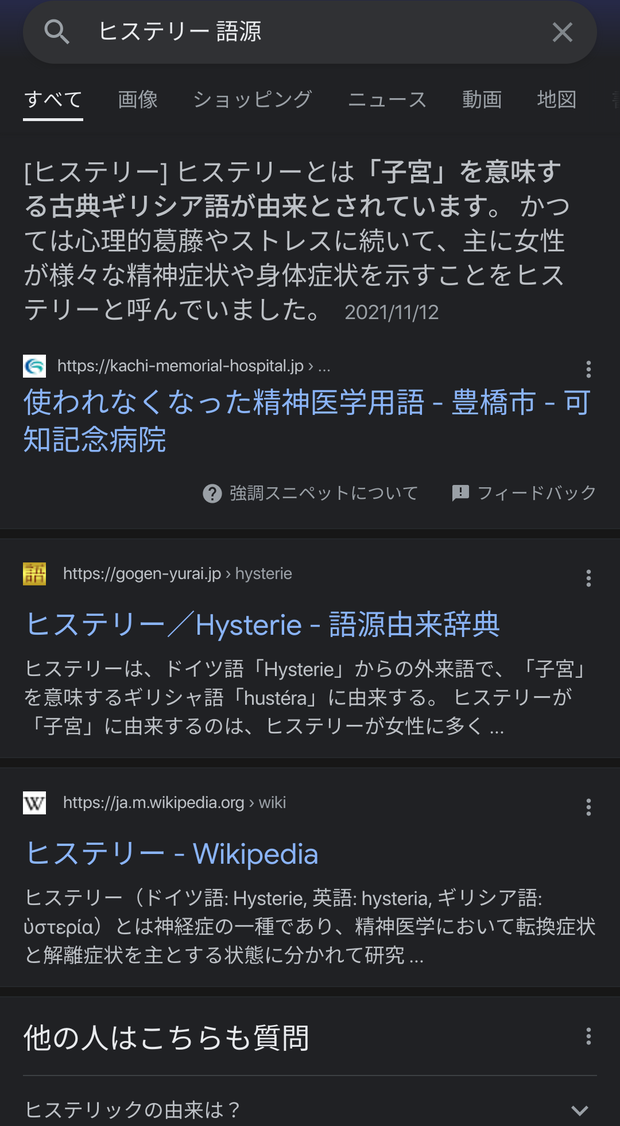Open the 語源由来辞典 Hysterie result

point(262,625)
